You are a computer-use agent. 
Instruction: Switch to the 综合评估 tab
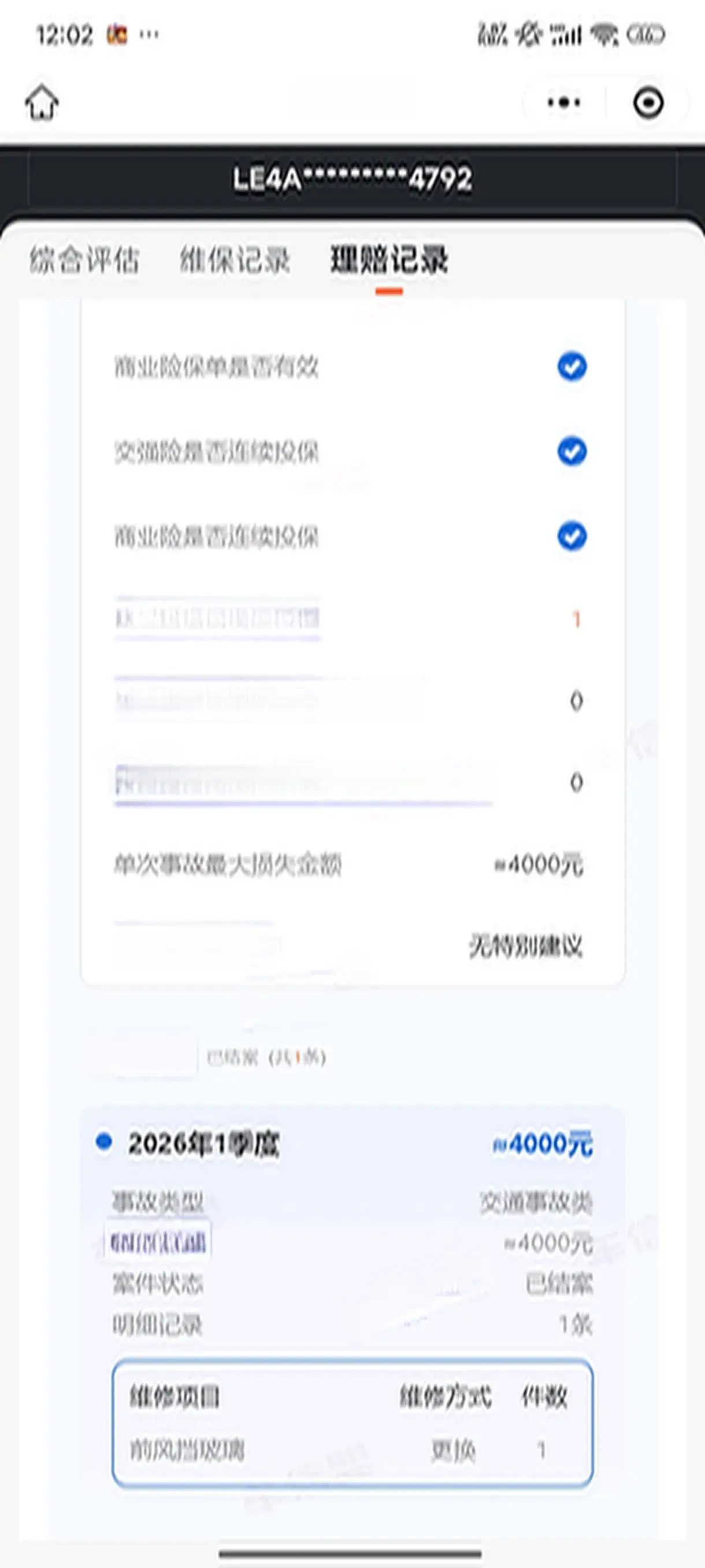tap(84, 260)
